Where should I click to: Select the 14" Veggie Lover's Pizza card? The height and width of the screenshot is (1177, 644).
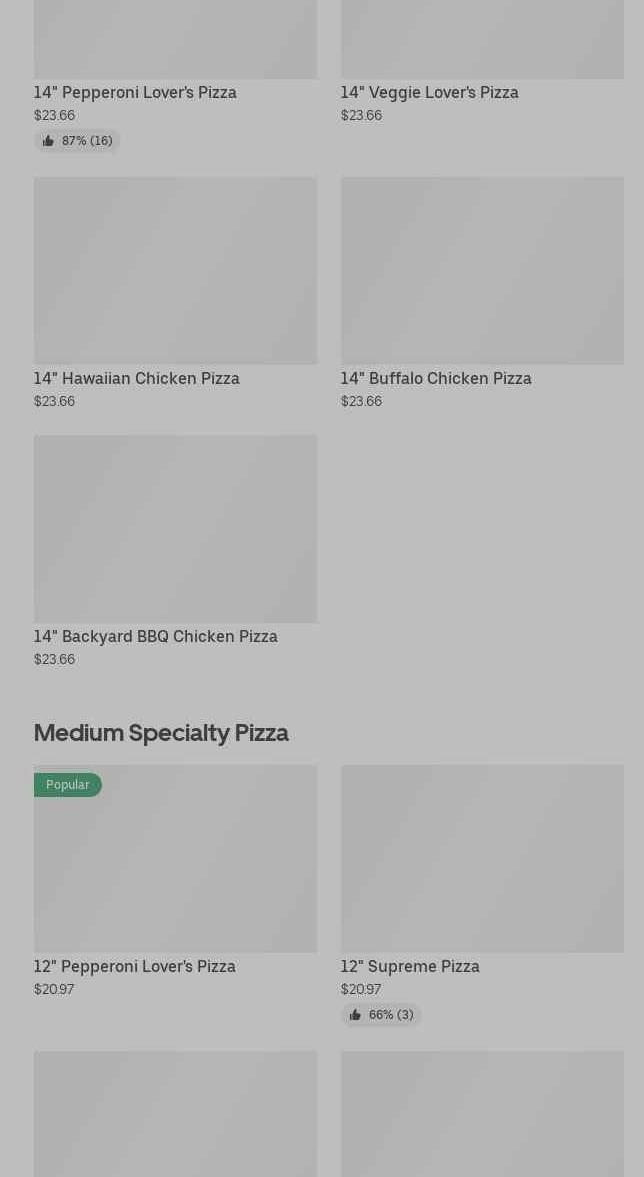(x=429, y=92)
